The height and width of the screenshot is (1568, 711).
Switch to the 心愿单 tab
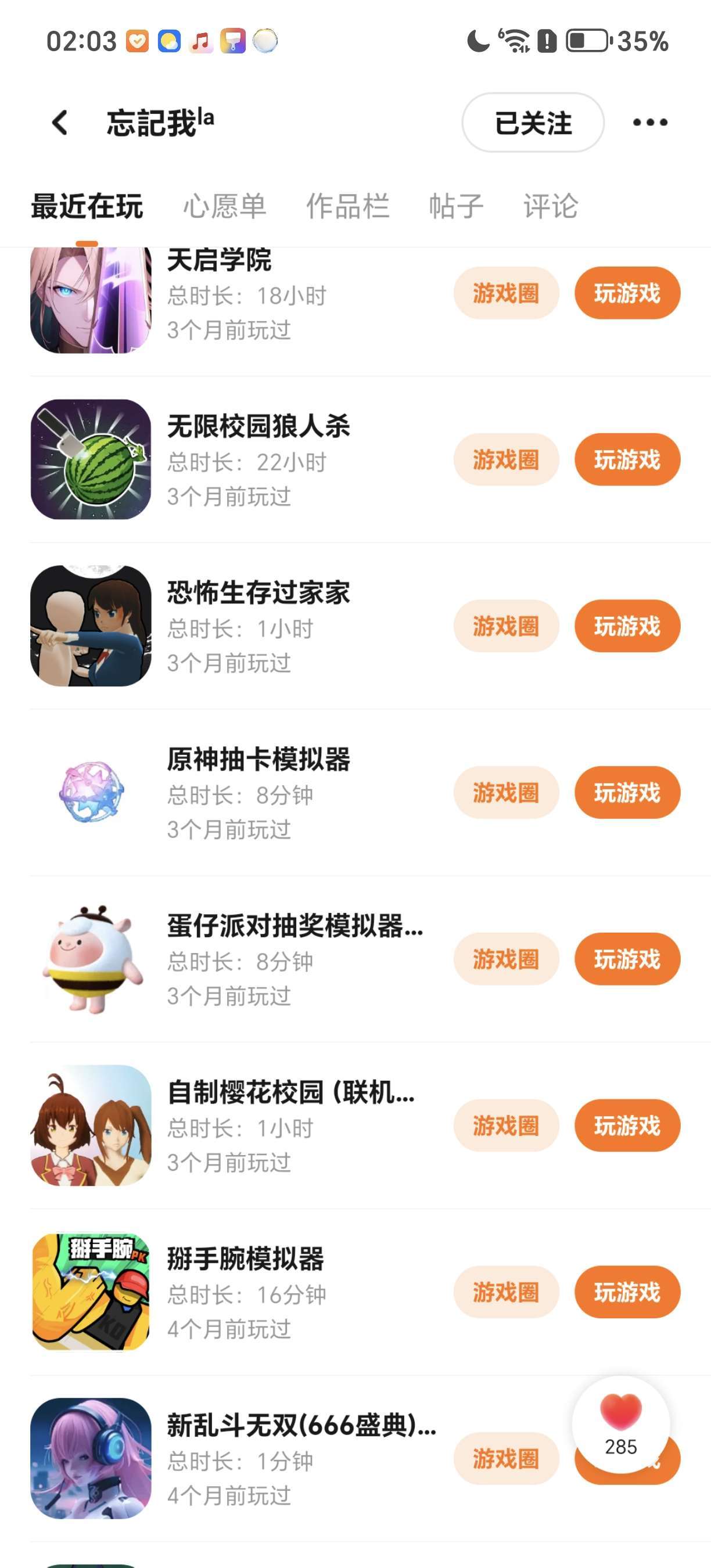(x=225, y=206)
